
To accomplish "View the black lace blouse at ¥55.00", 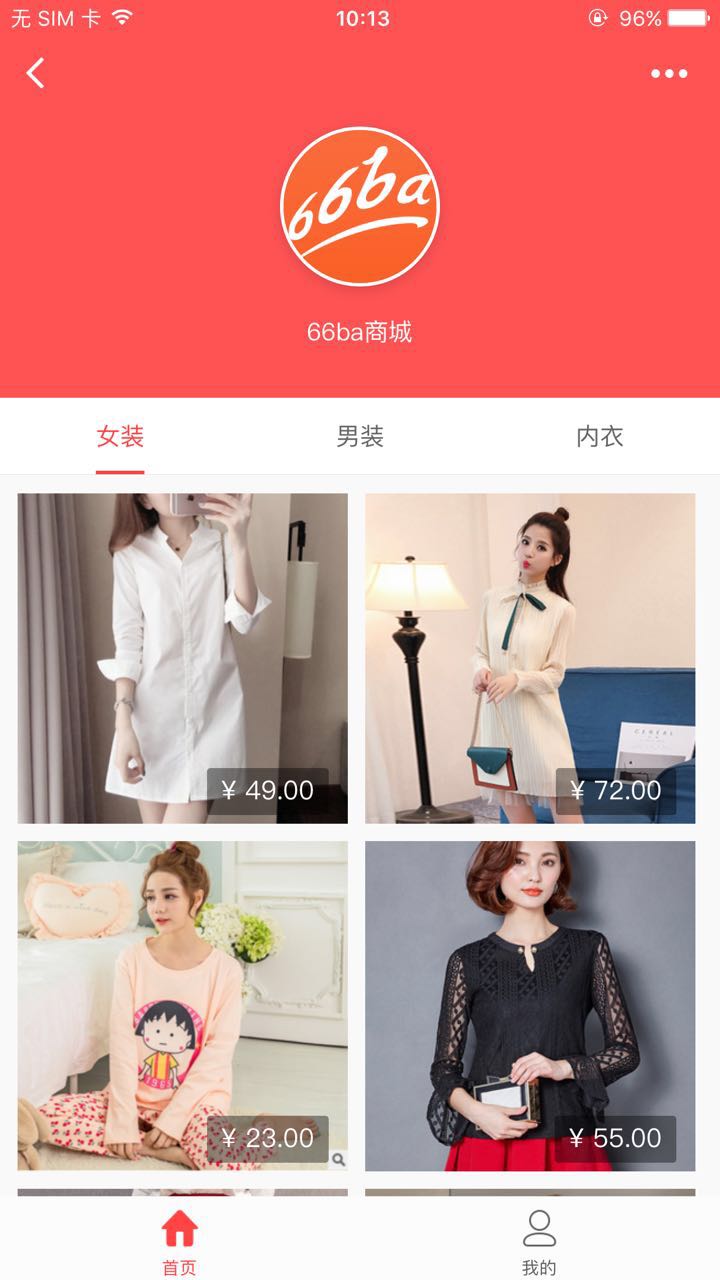I will [x=530, y=1005].
